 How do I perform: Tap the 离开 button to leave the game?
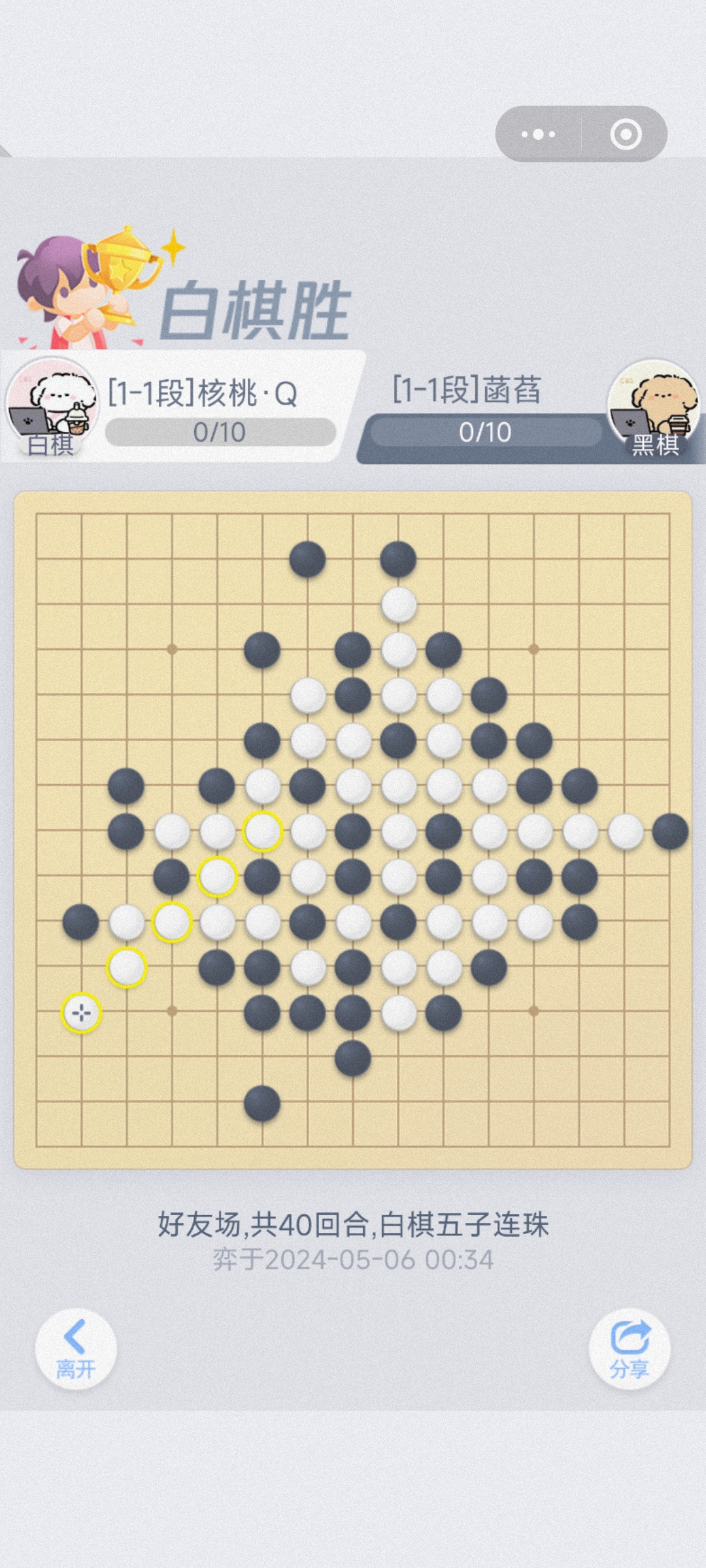(76, 1348)
